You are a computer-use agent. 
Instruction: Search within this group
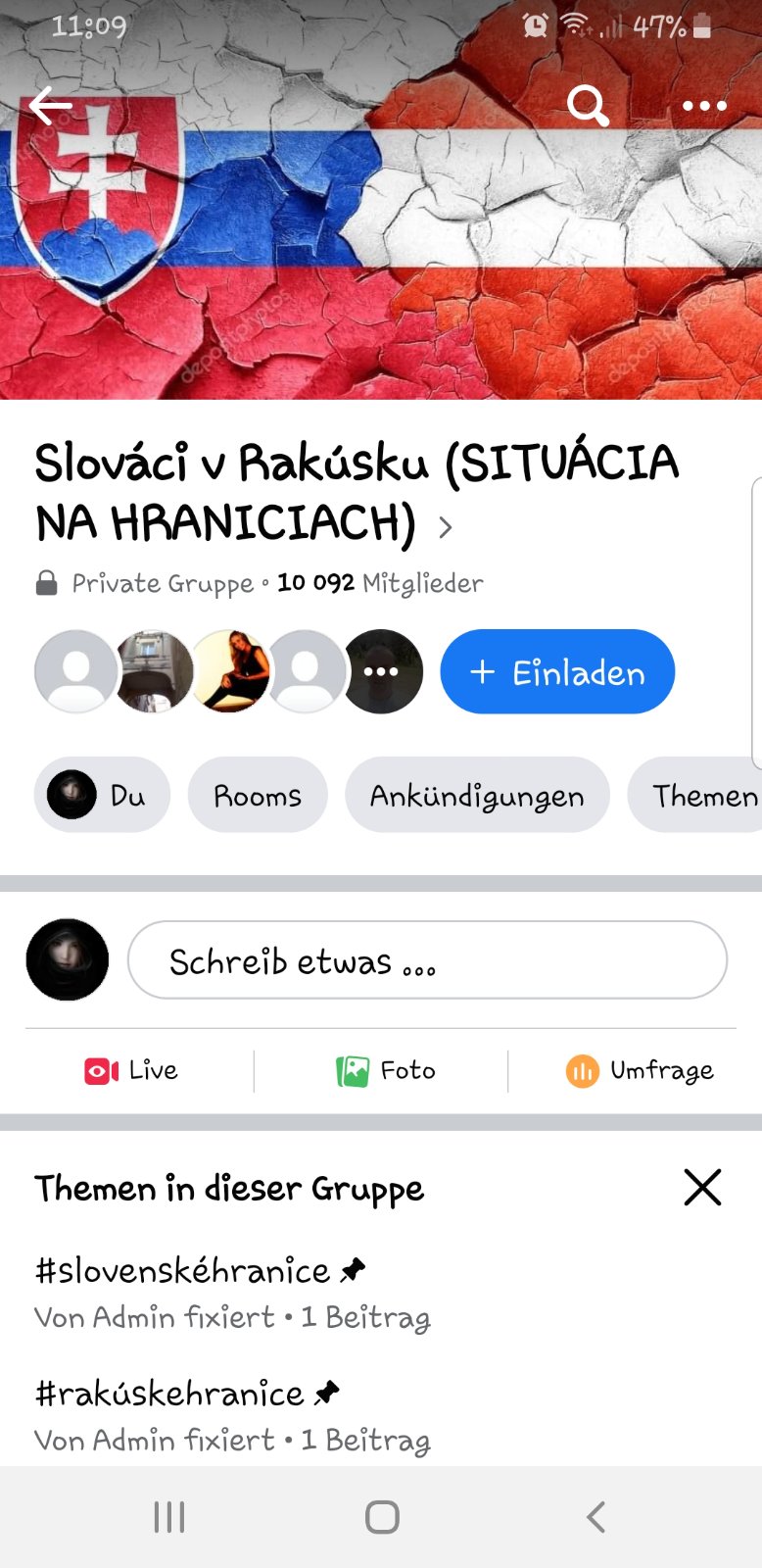click(x=588, y=105)
